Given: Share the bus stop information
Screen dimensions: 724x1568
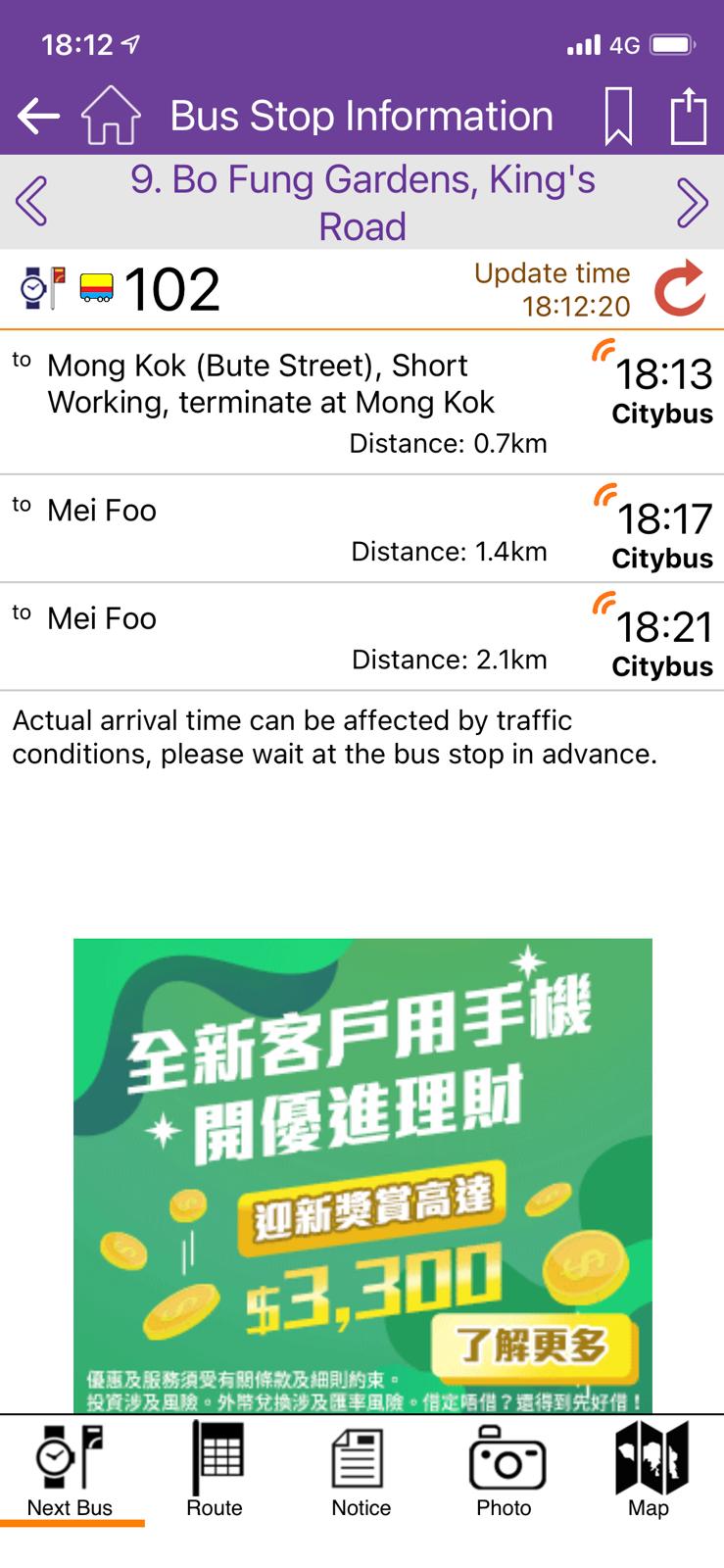Looking at the screenshot, I should click(688, 116).
